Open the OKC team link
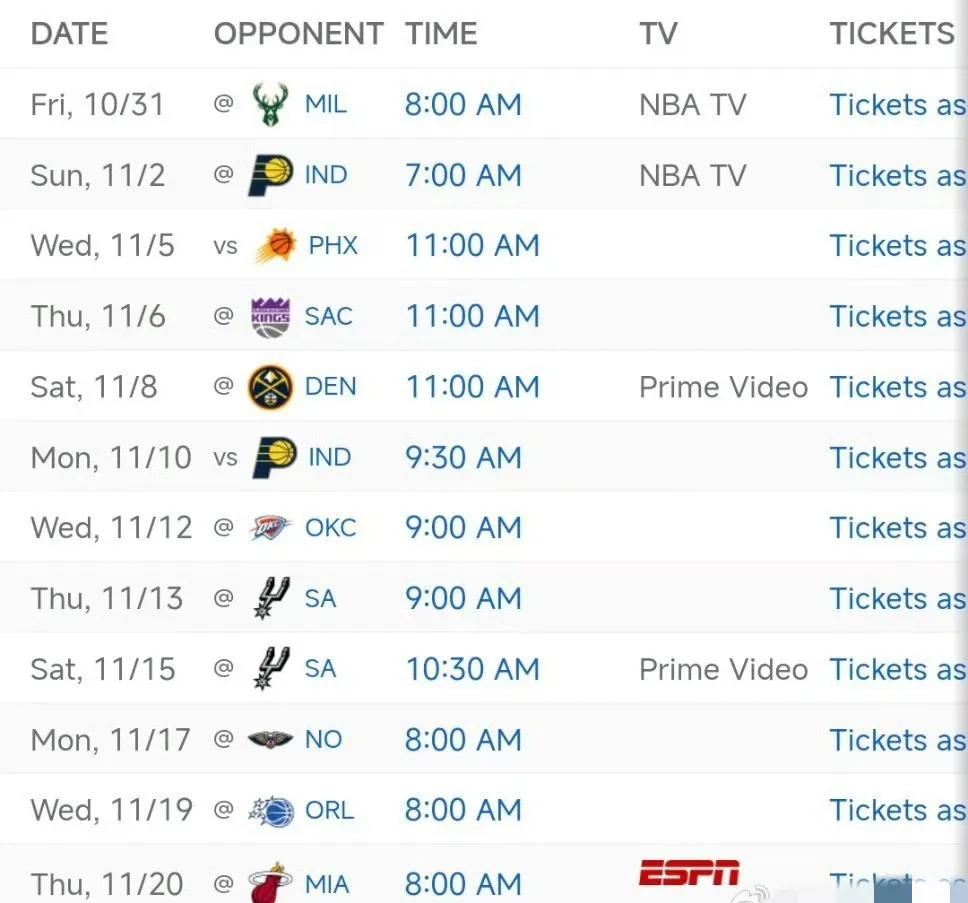Screen dimensions: 968x903 pyautogui.click(x=330, y=528)
